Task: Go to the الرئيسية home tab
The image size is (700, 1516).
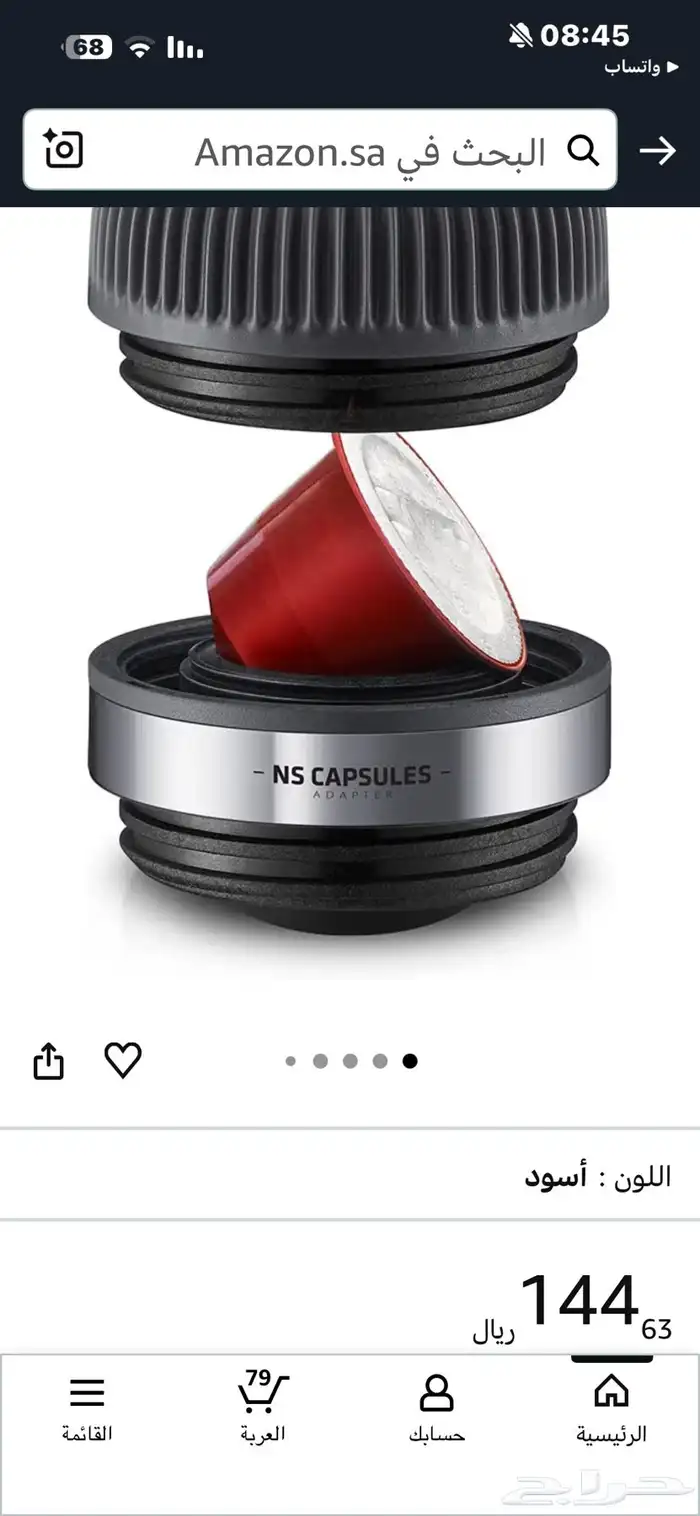Action: tap(611, 1408)
